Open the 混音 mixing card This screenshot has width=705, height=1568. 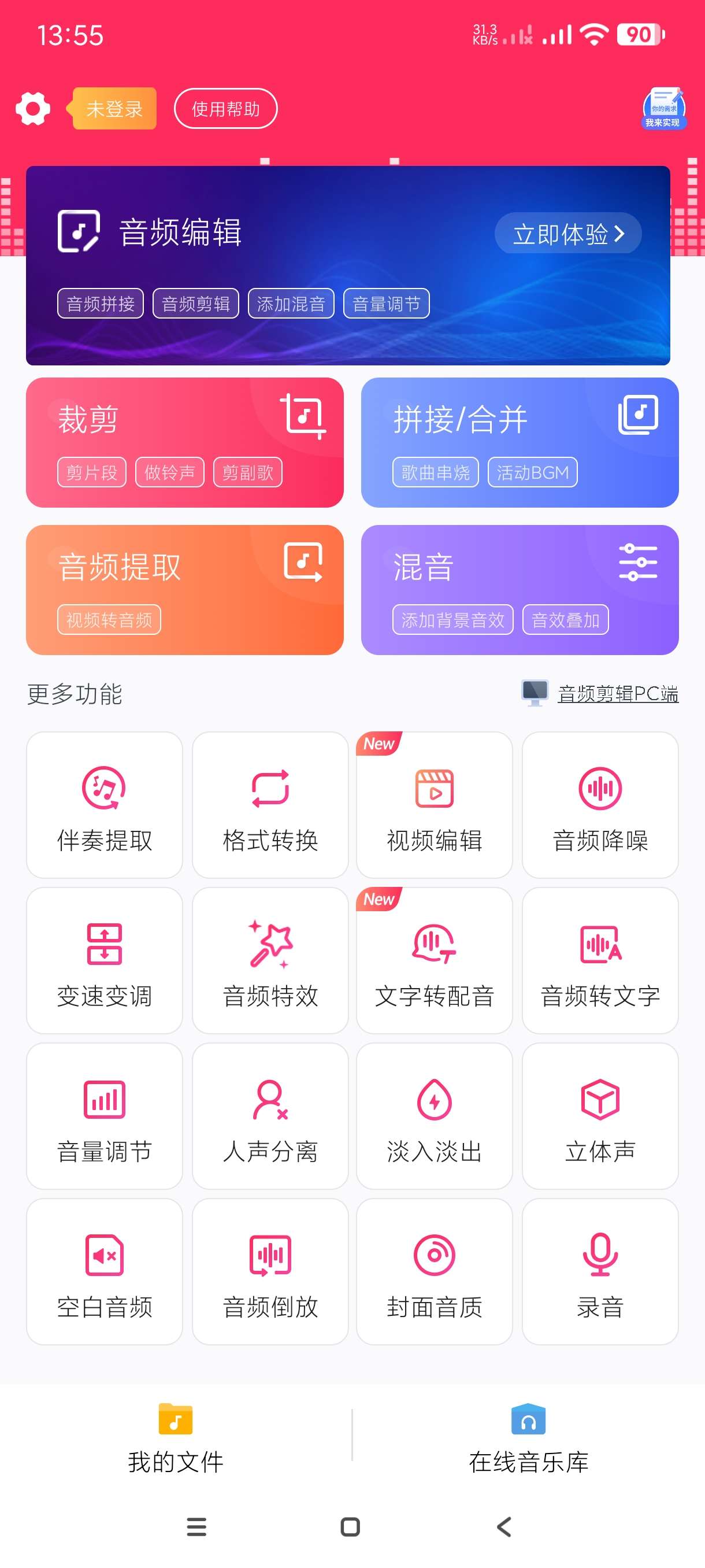click(x=520, y=589)
